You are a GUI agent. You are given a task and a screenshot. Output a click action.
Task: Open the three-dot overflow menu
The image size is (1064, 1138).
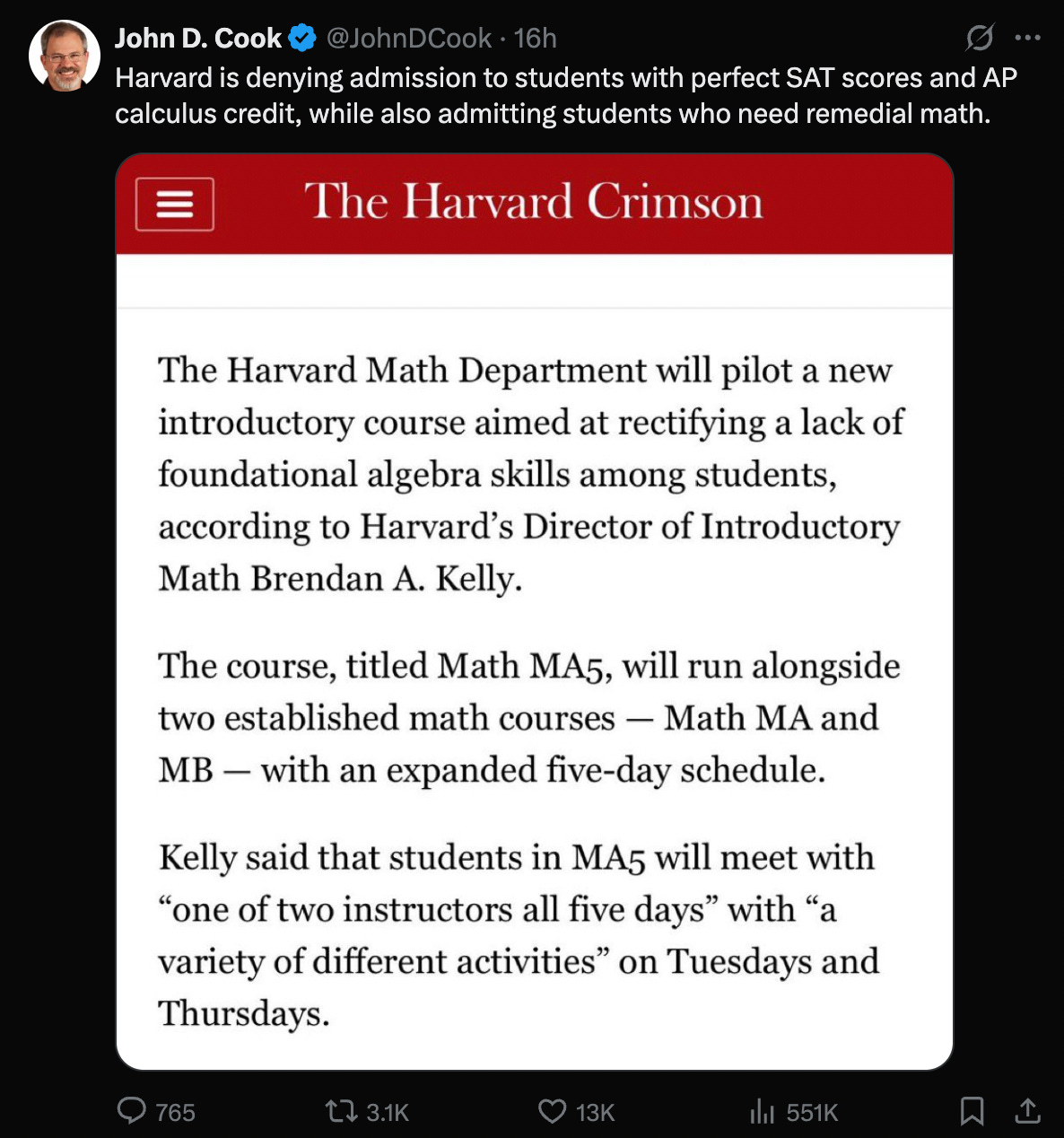coord(1027,38)
